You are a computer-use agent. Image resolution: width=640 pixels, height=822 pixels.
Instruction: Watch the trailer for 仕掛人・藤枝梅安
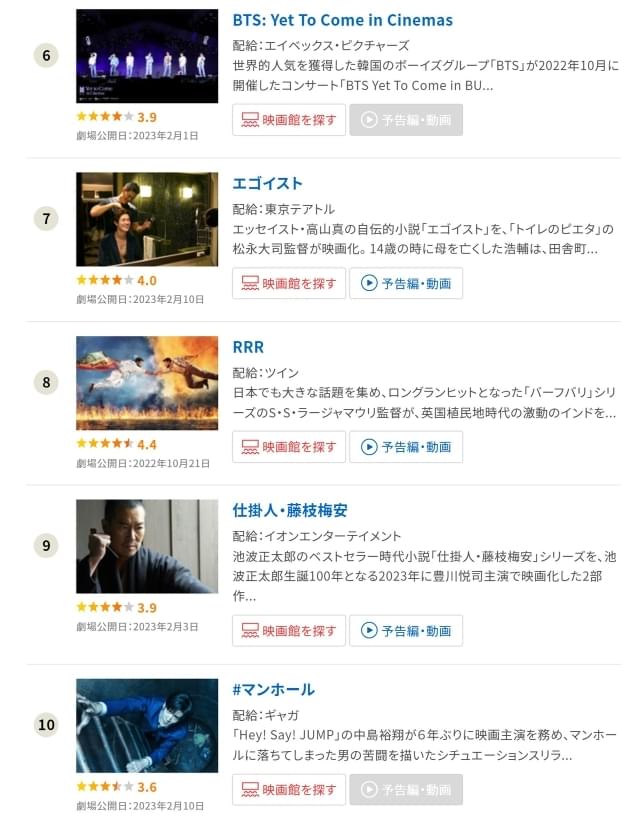(406, 630)
